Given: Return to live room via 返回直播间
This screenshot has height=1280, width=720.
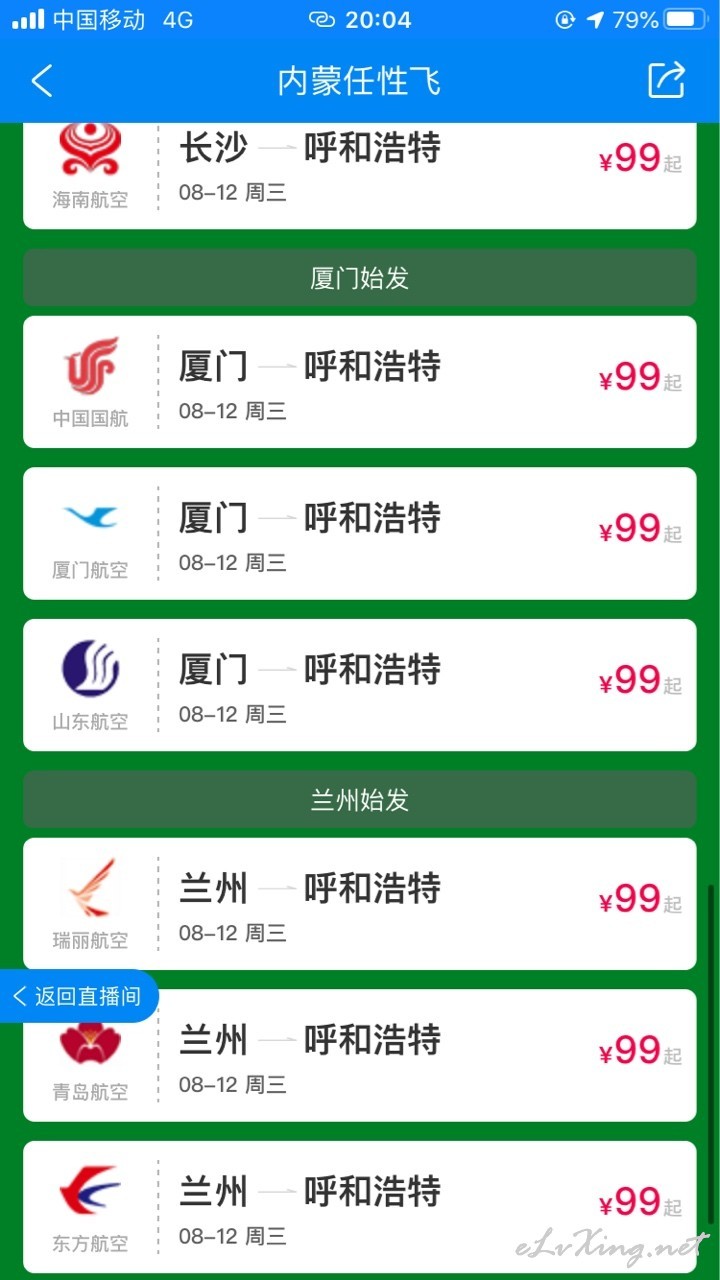Looking at the screenshot, I should click(78, 996).
